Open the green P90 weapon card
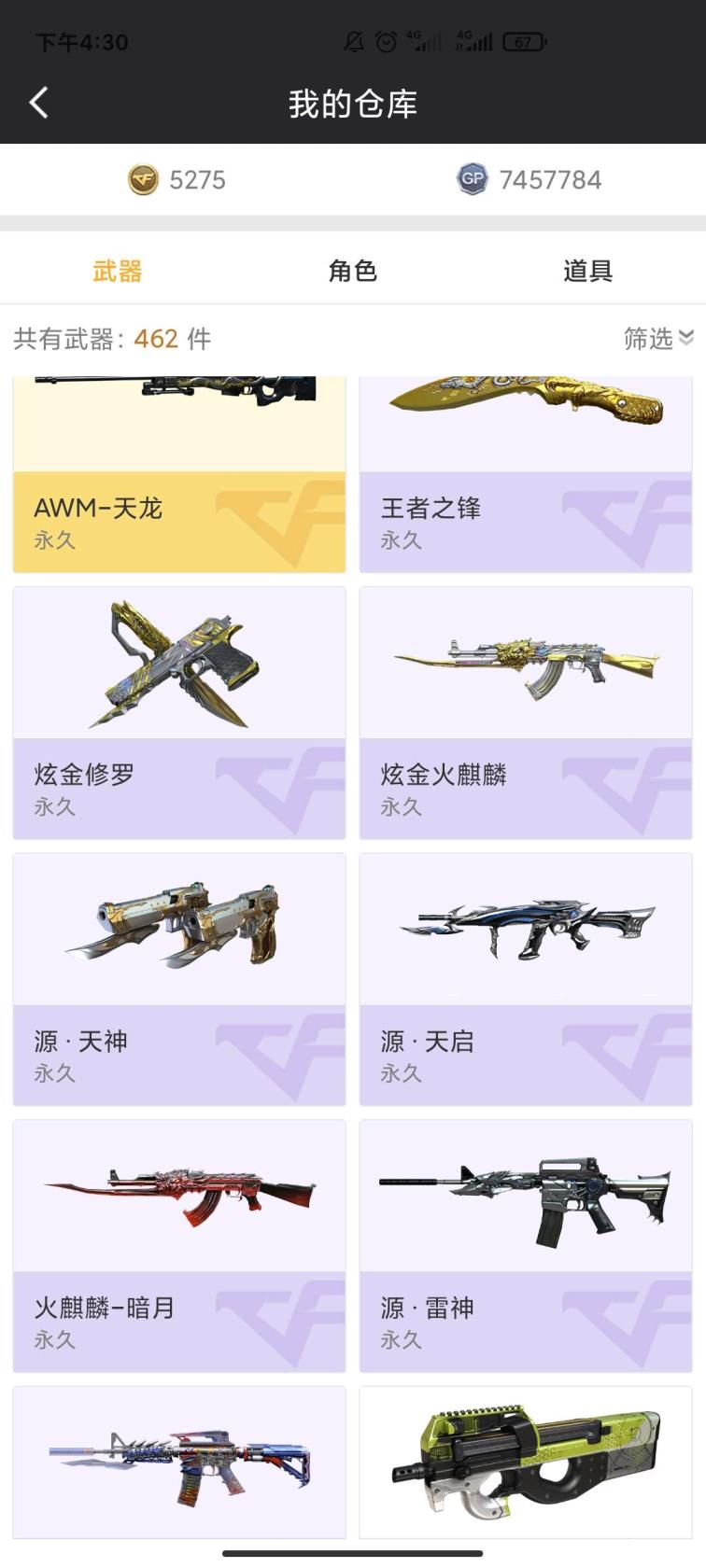 click(526, 1465)
